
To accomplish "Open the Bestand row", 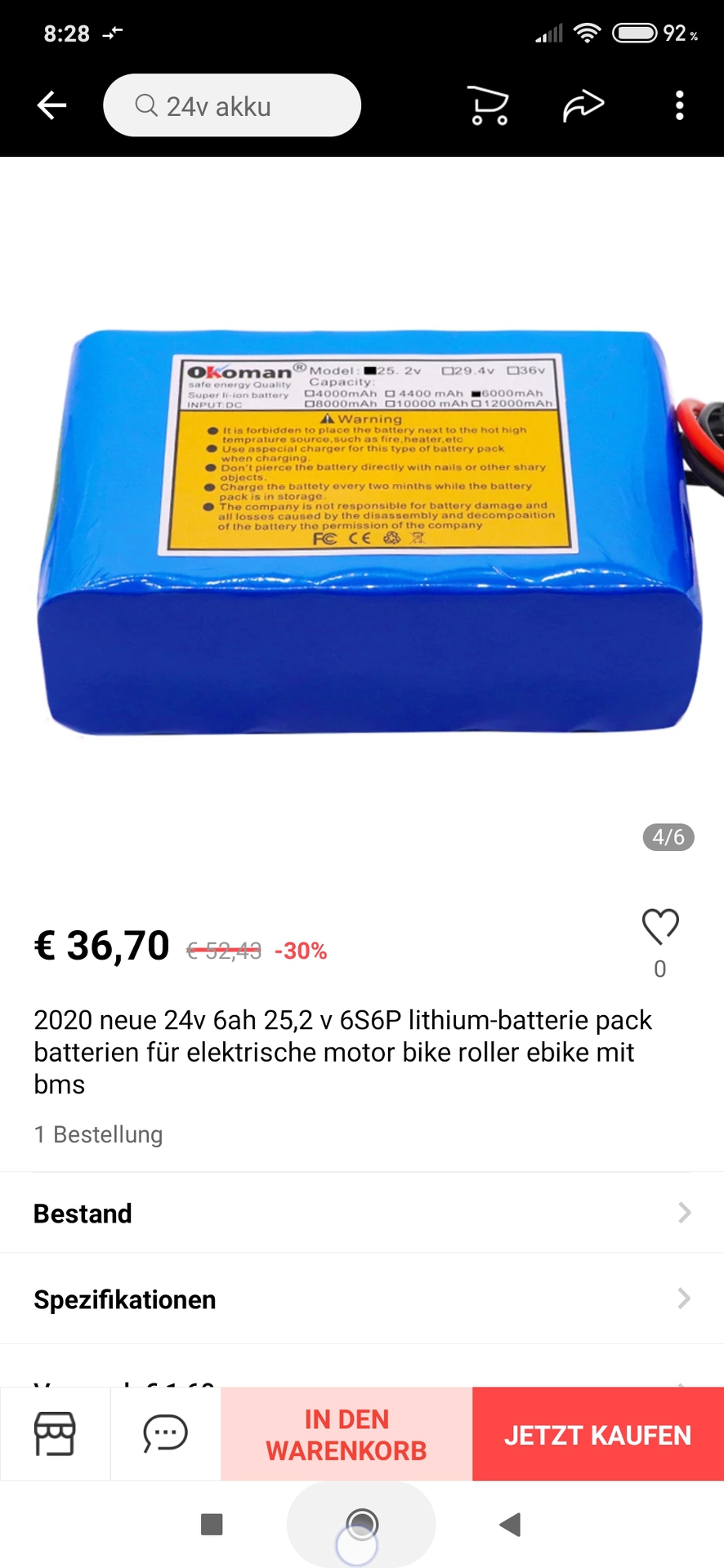I will tap(362, 1213).
